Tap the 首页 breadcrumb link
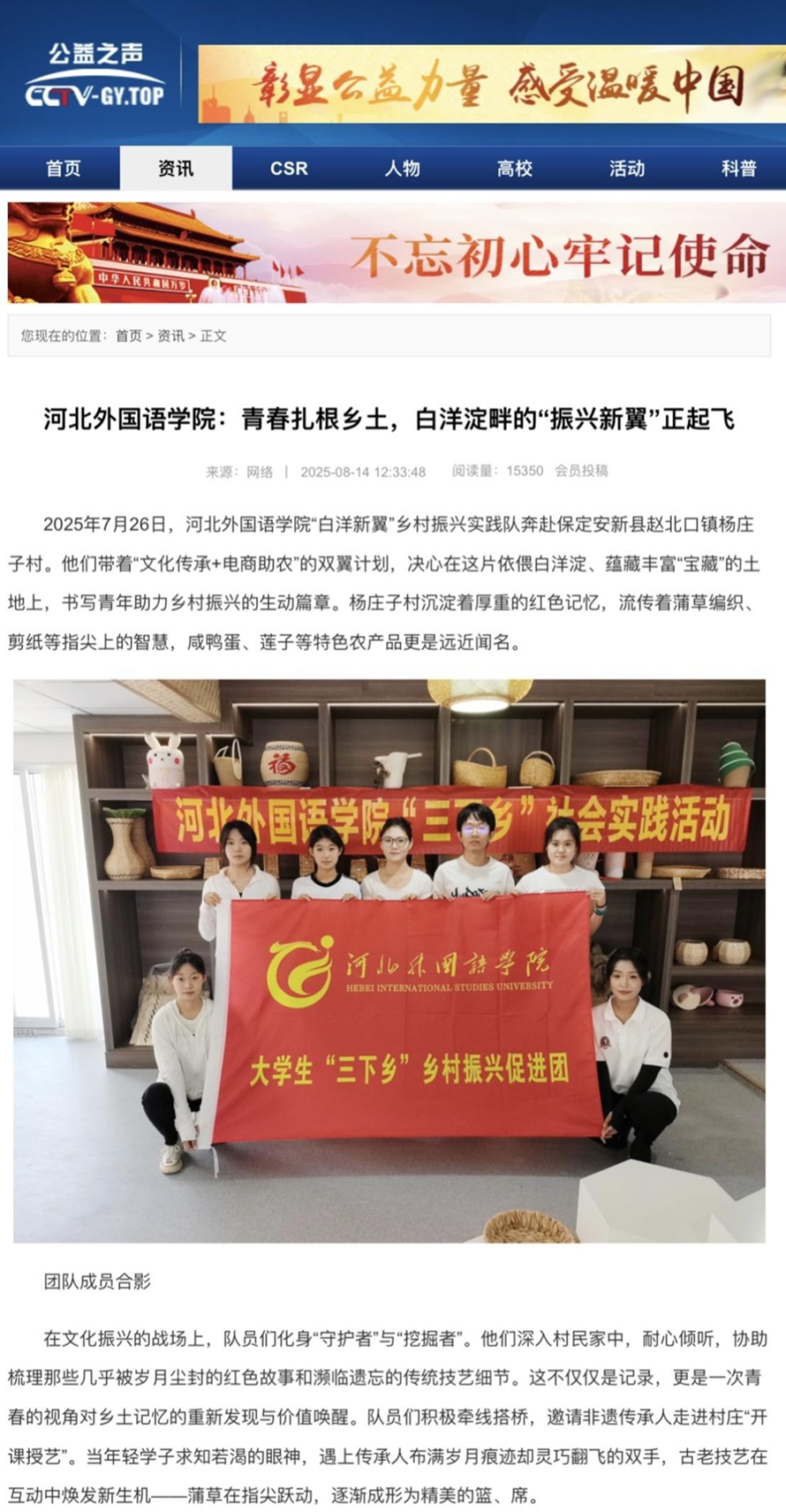 click(128, 336)
